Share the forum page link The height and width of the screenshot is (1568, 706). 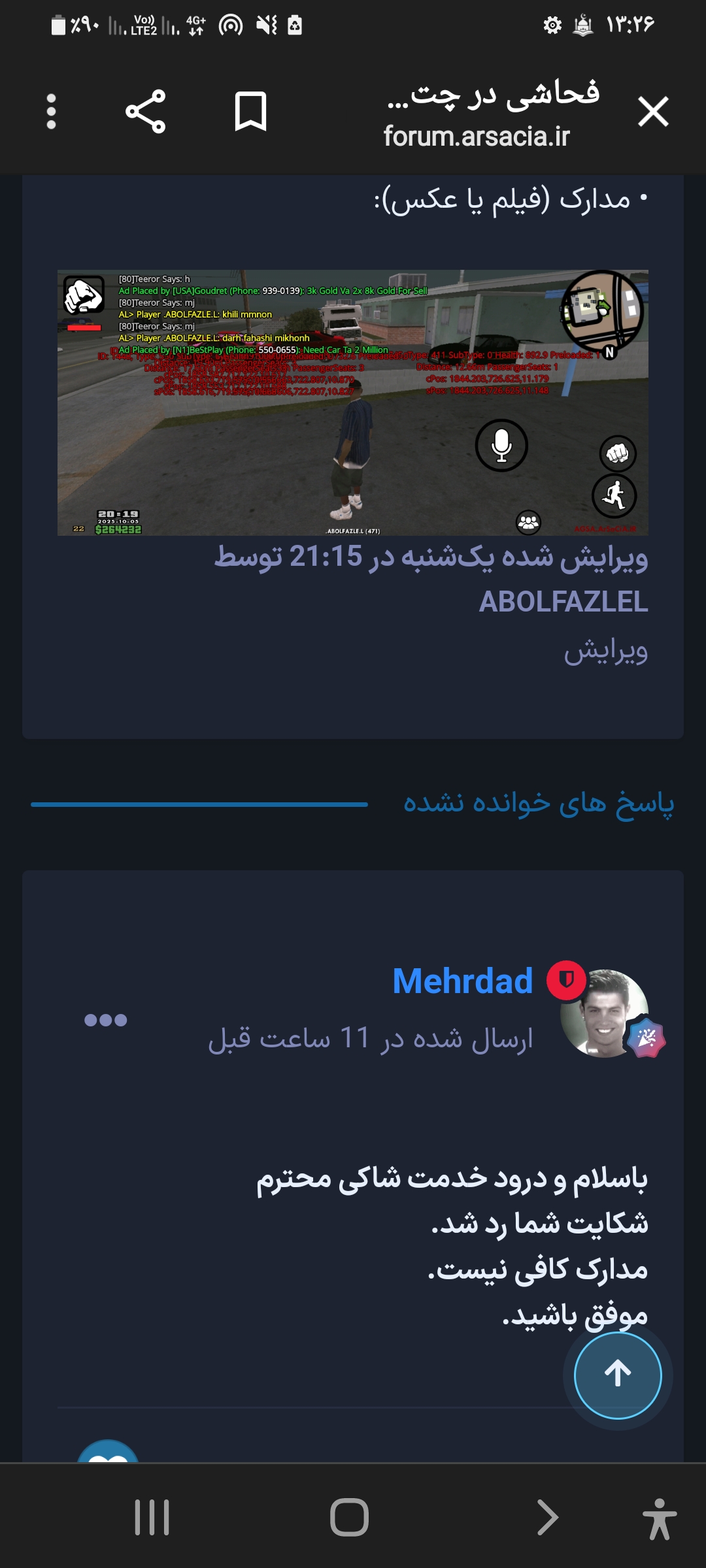[146, 112]
